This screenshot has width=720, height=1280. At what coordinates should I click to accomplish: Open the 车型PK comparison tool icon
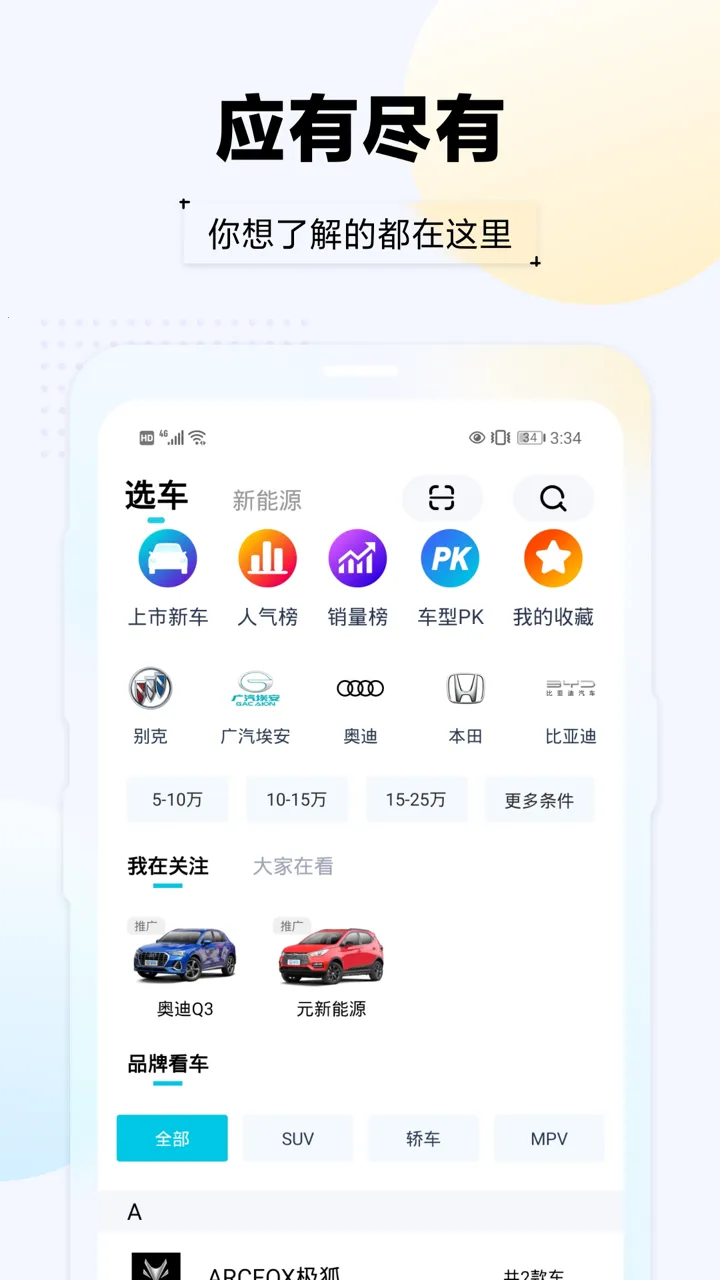tap(449, 558)
